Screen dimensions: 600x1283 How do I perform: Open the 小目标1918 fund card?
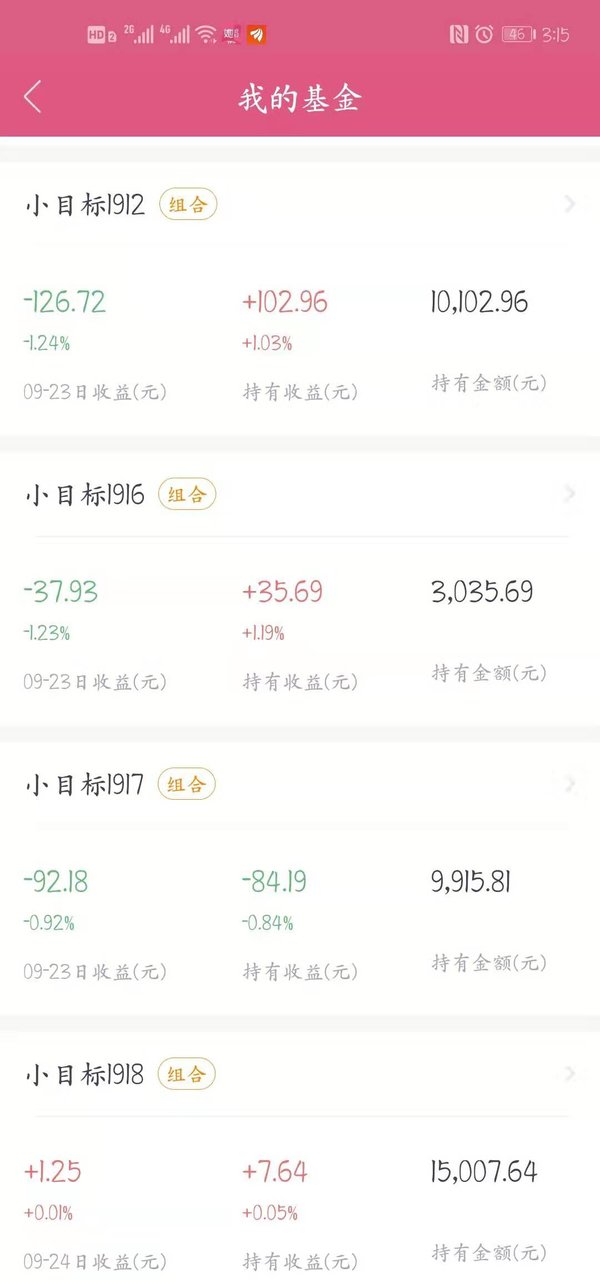pyautogui.click(x=300, y=1157)
